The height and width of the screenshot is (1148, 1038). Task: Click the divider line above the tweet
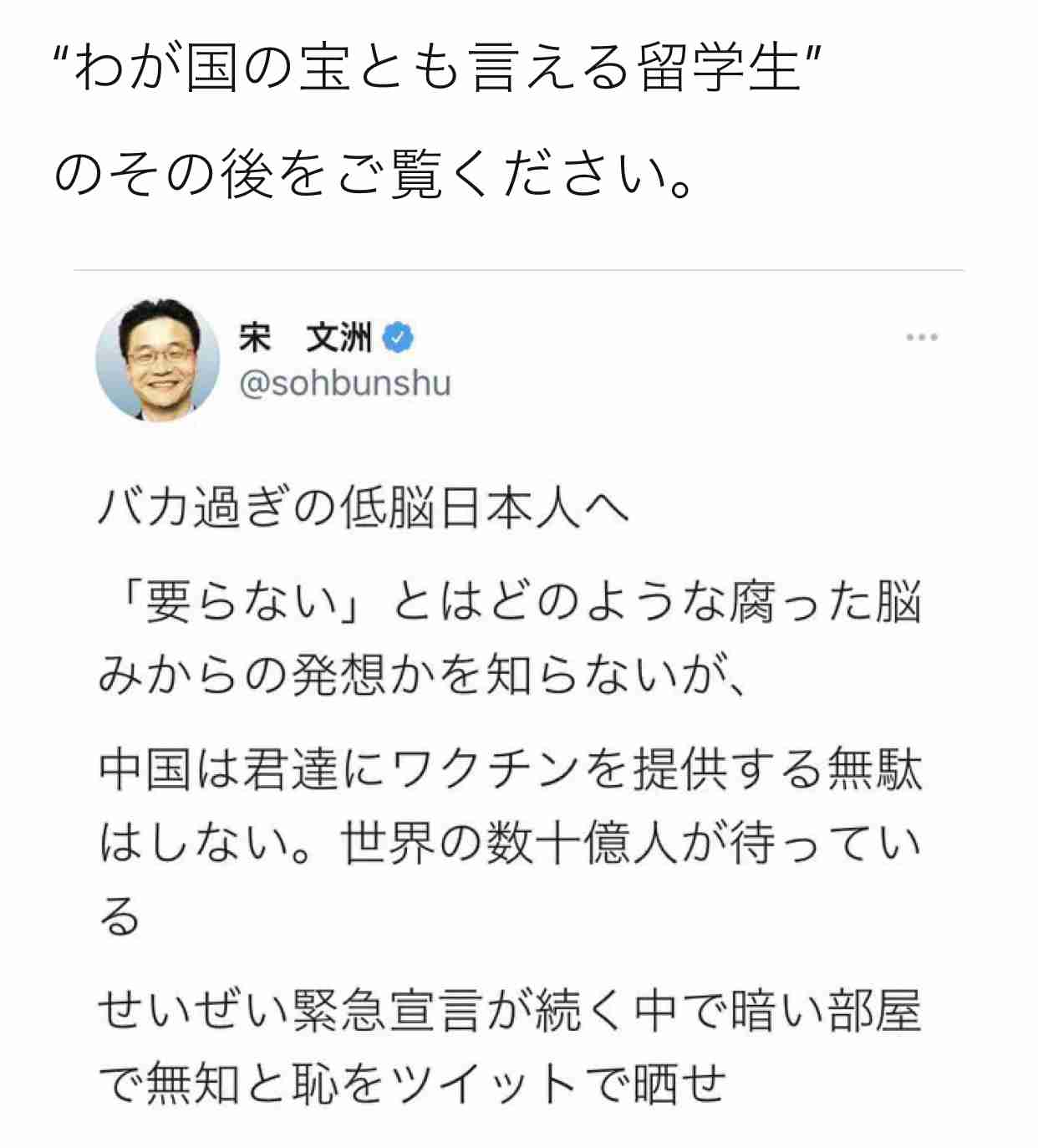click(518, 269)
